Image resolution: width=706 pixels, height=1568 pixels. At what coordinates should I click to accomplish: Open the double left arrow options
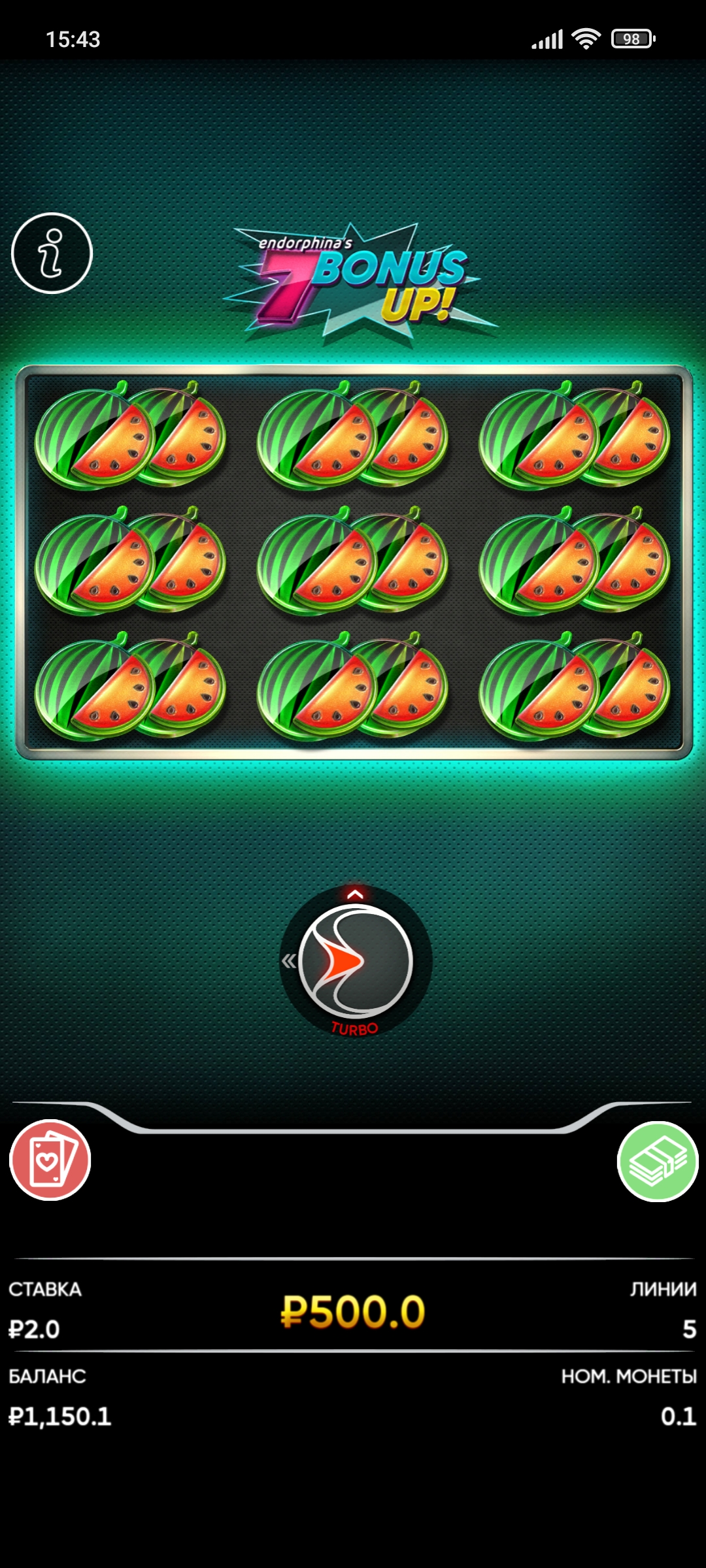[288, 961]
